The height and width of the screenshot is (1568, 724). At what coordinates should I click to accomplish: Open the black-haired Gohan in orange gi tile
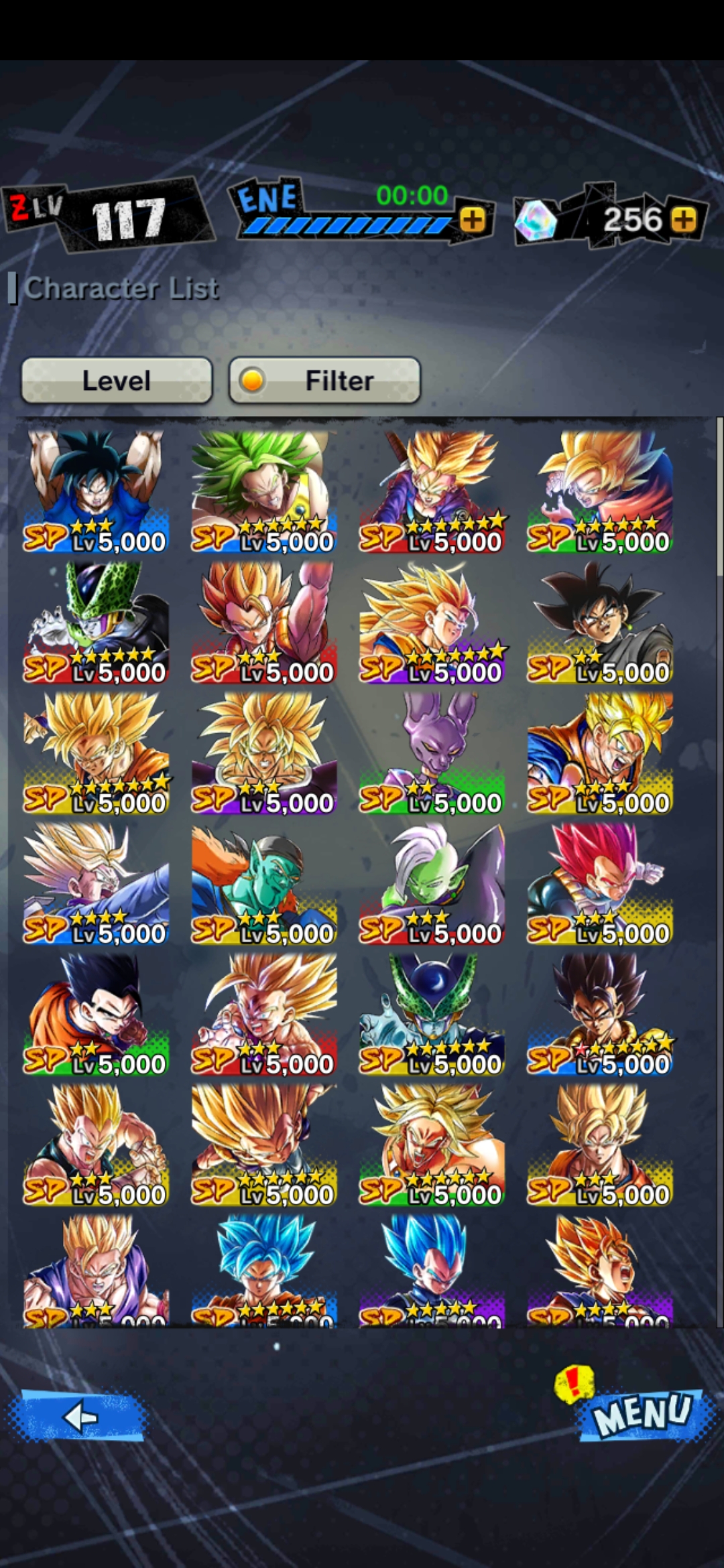[96, 1015]
